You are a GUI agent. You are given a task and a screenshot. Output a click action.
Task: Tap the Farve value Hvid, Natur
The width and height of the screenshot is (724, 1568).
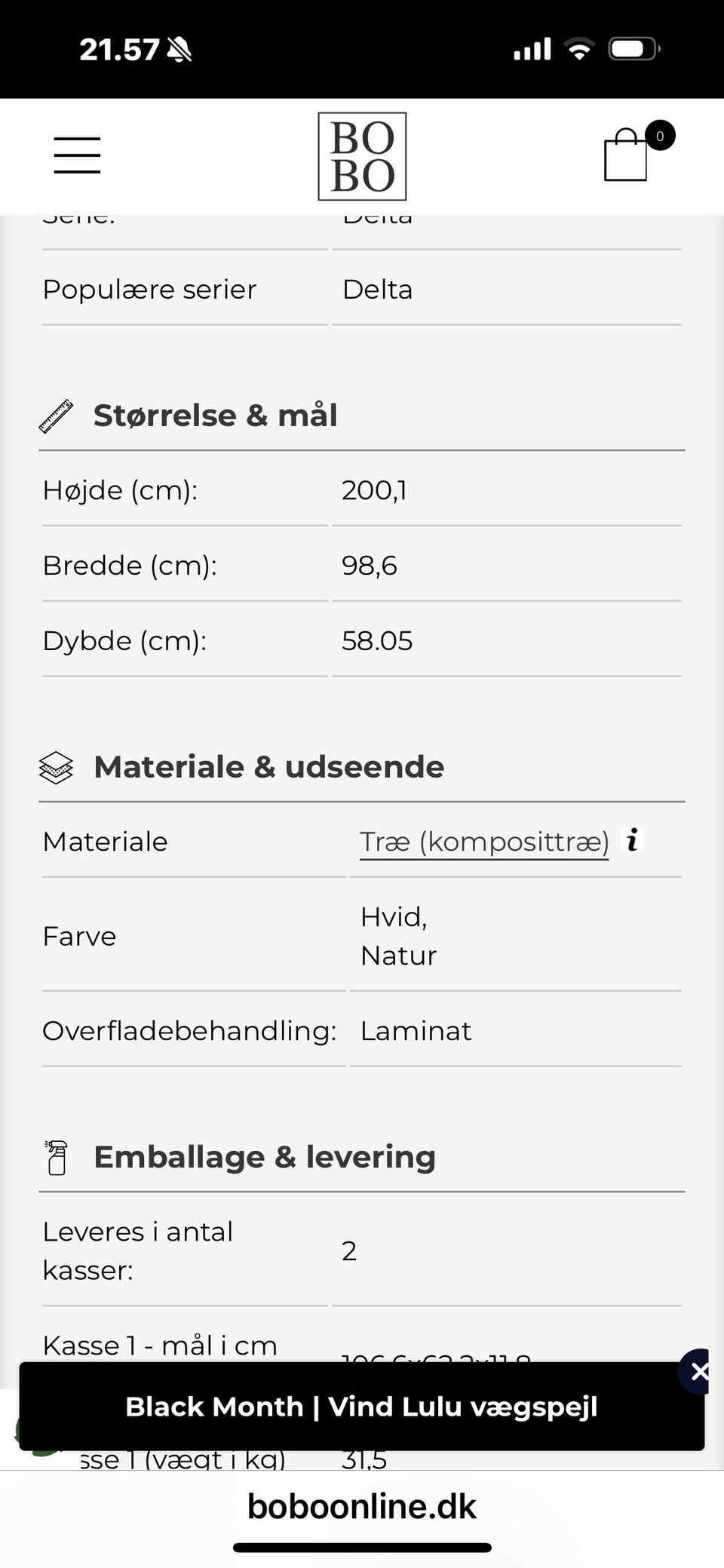pos(398,935)
